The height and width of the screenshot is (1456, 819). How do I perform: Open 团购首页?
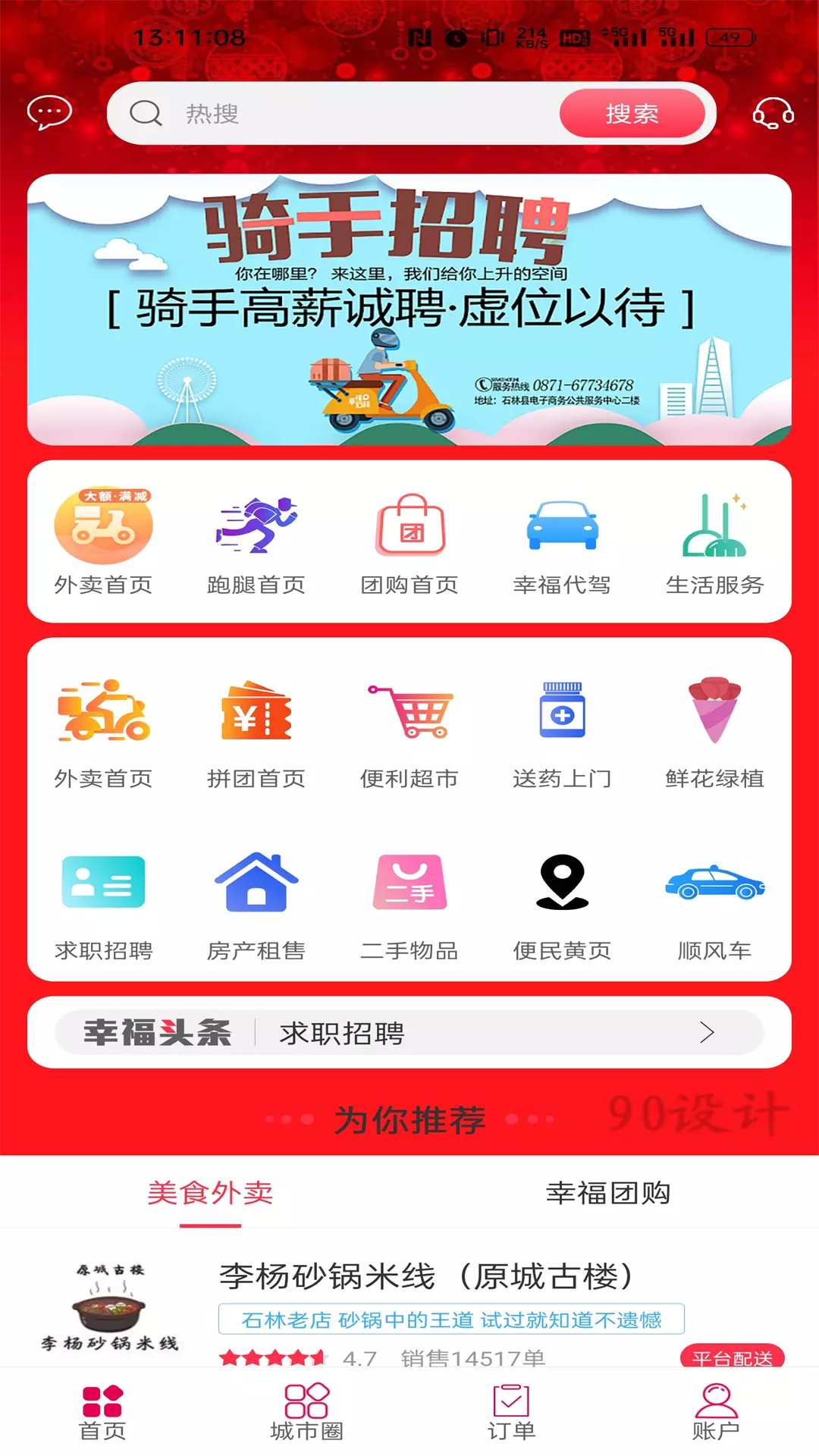[x=409, y=542]
